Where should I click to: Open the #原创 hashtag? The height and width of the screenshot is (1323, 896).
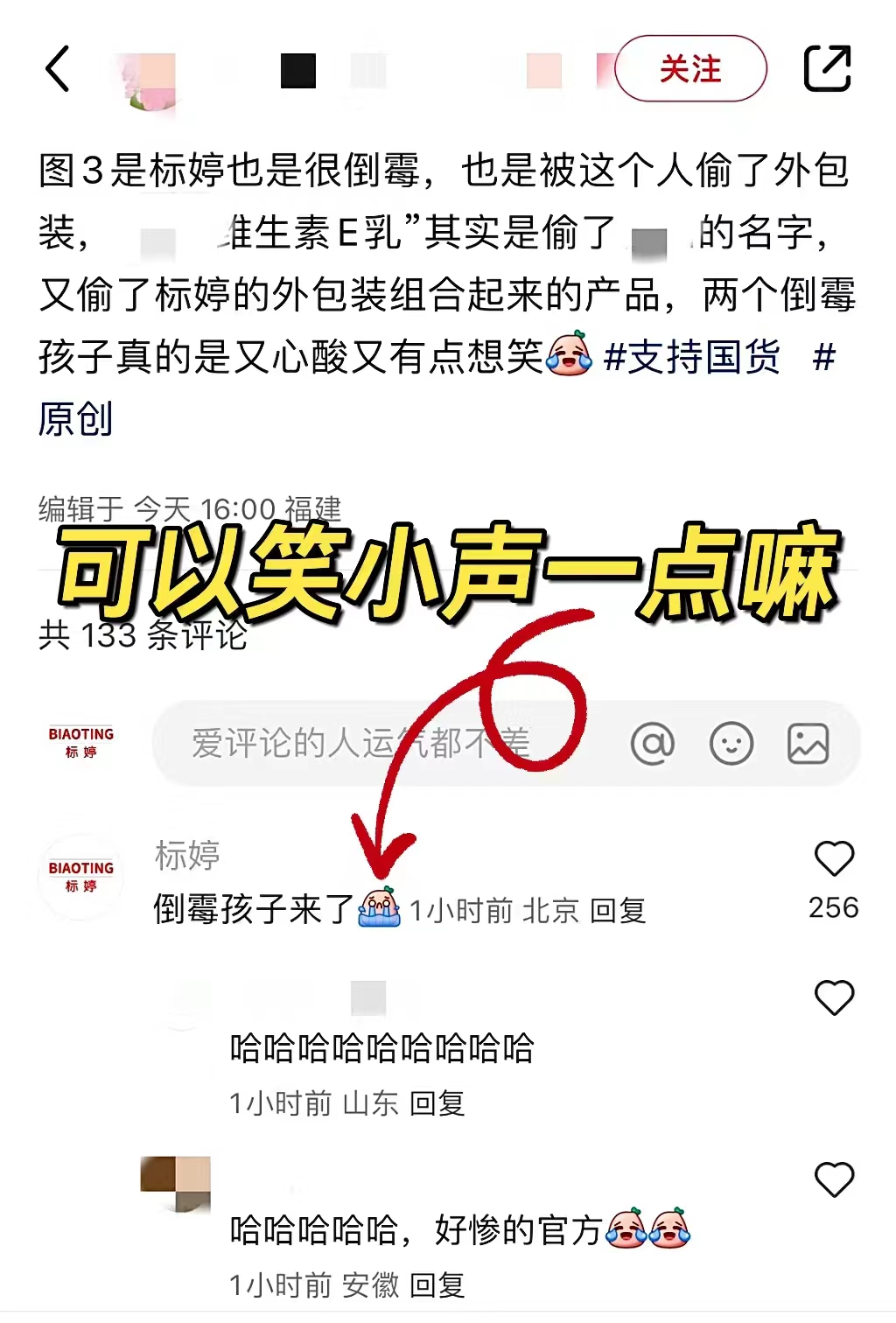click(x=75, y=418)
